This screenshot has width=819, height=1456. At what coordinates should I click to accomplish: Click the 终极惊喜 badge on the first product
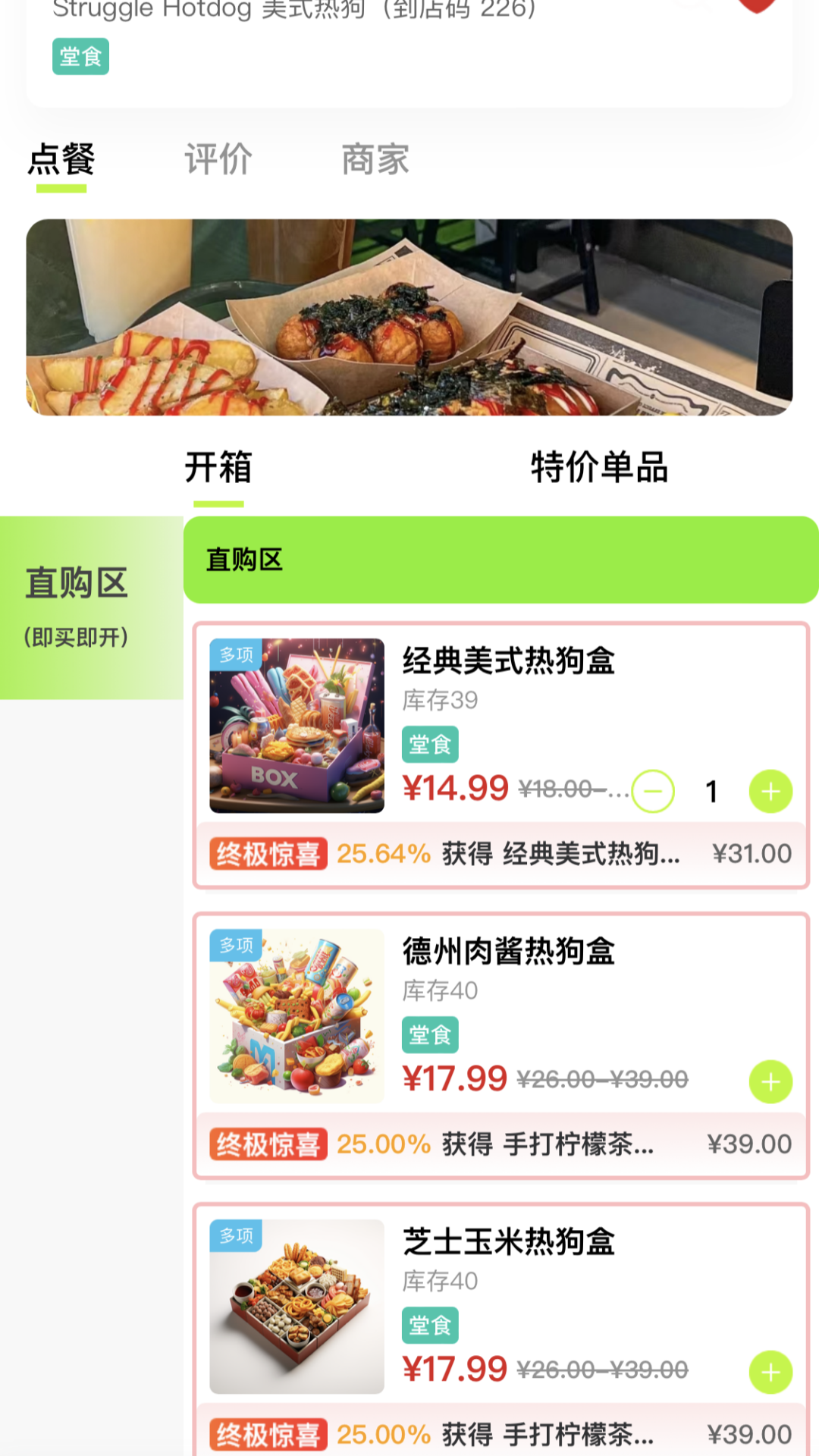[x=267, y=854]
